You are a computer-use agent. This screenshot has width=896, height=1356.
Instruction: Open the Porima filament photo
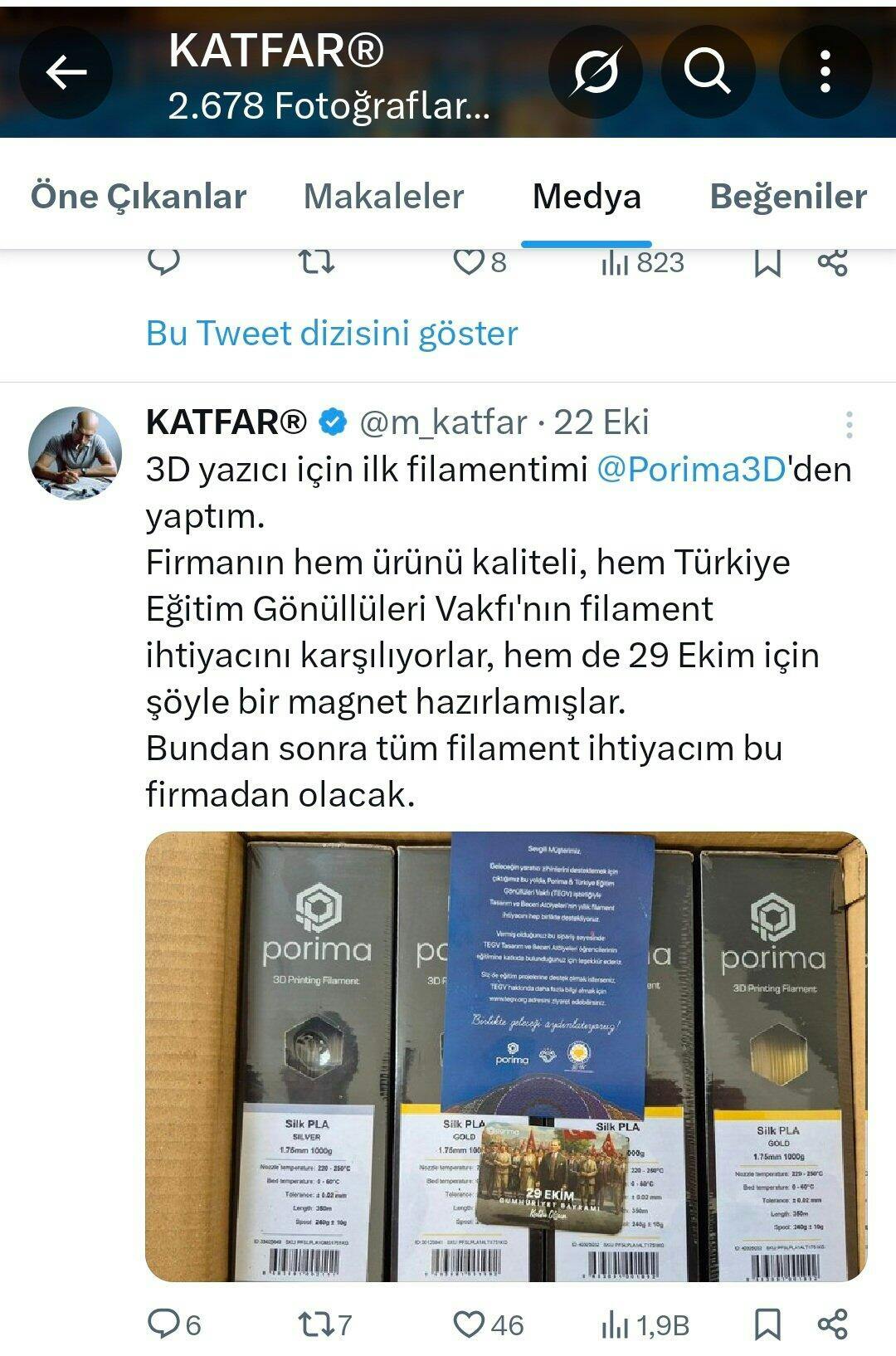[x=506, y=1056]
